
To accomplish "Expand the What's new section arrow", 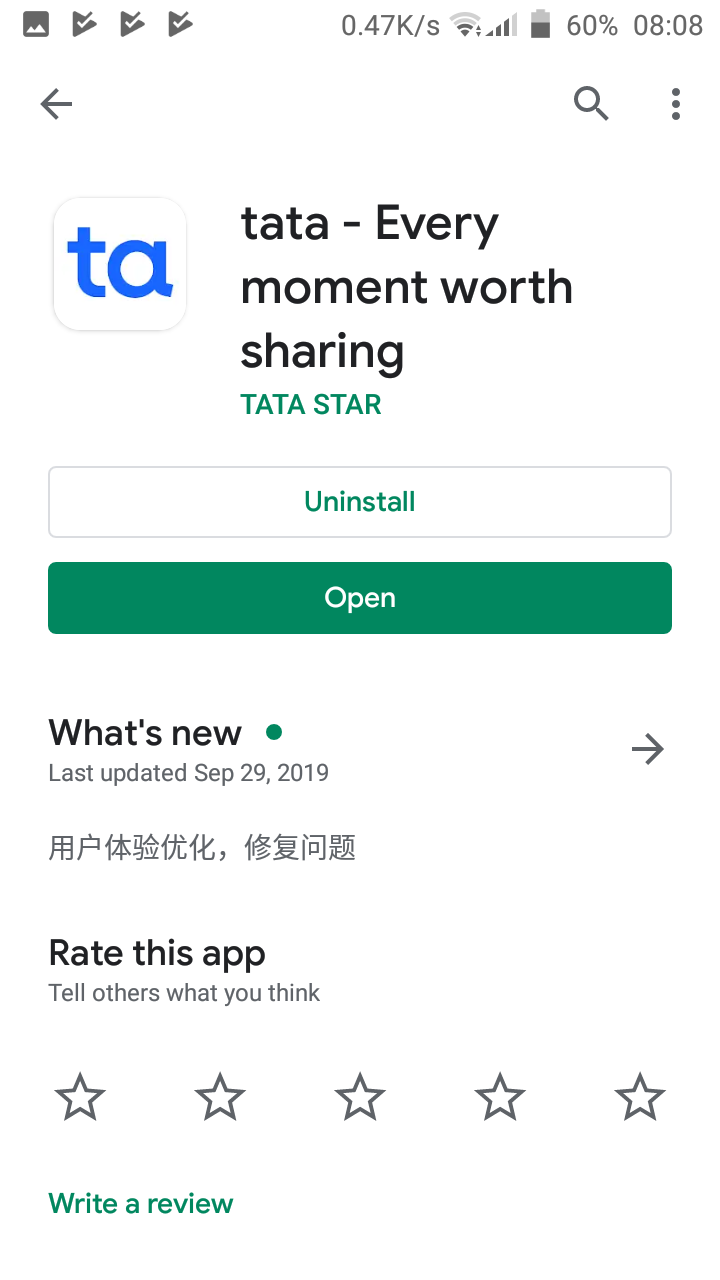I will click(x=648, y=749).
